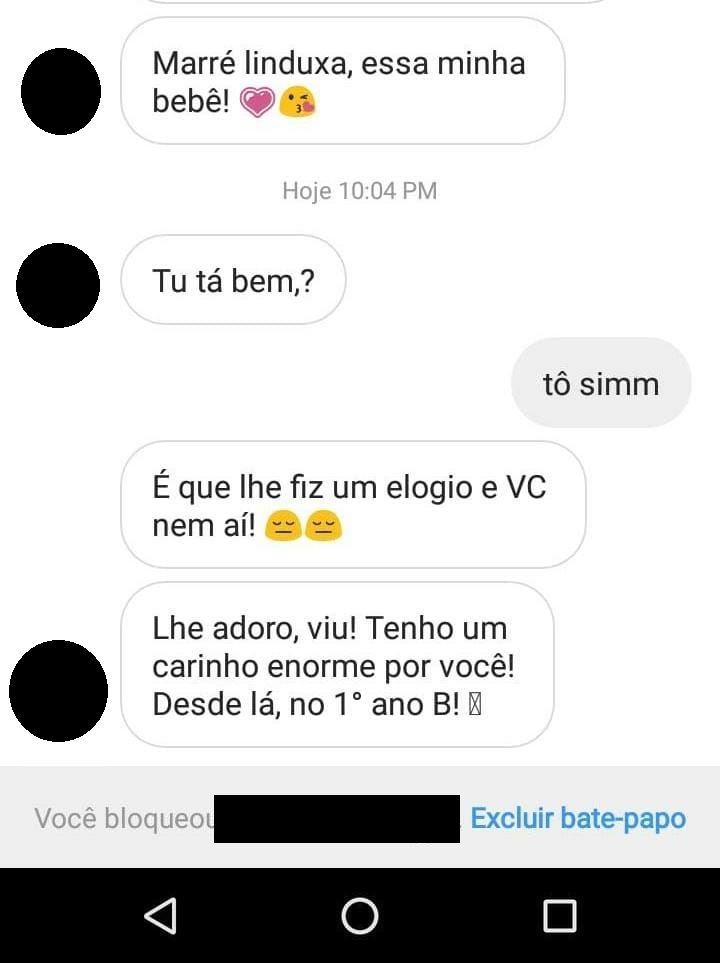Open sender's avatar beside "Tu tá bem,?"
The width and height of the screenshot is (720, 963).
coord(58,285)
